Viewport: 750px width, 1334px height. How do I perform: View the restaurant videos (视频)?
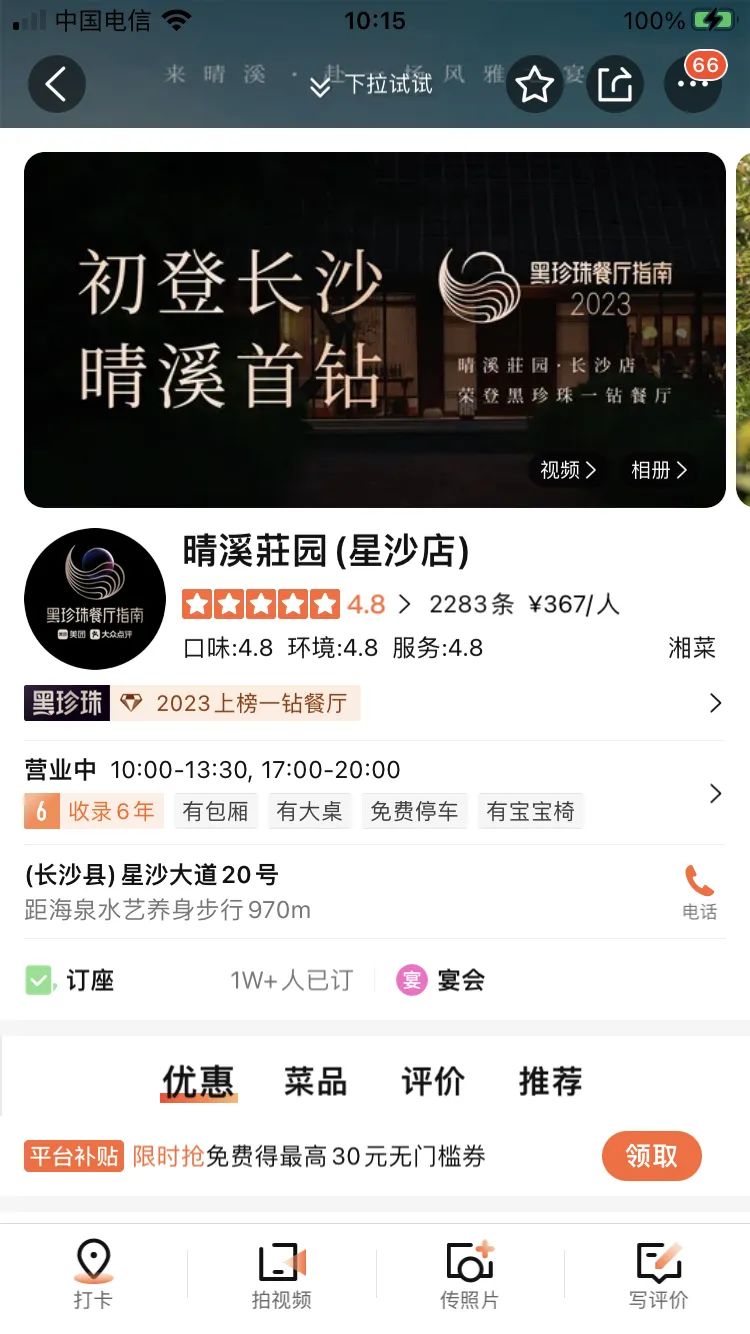568,470
